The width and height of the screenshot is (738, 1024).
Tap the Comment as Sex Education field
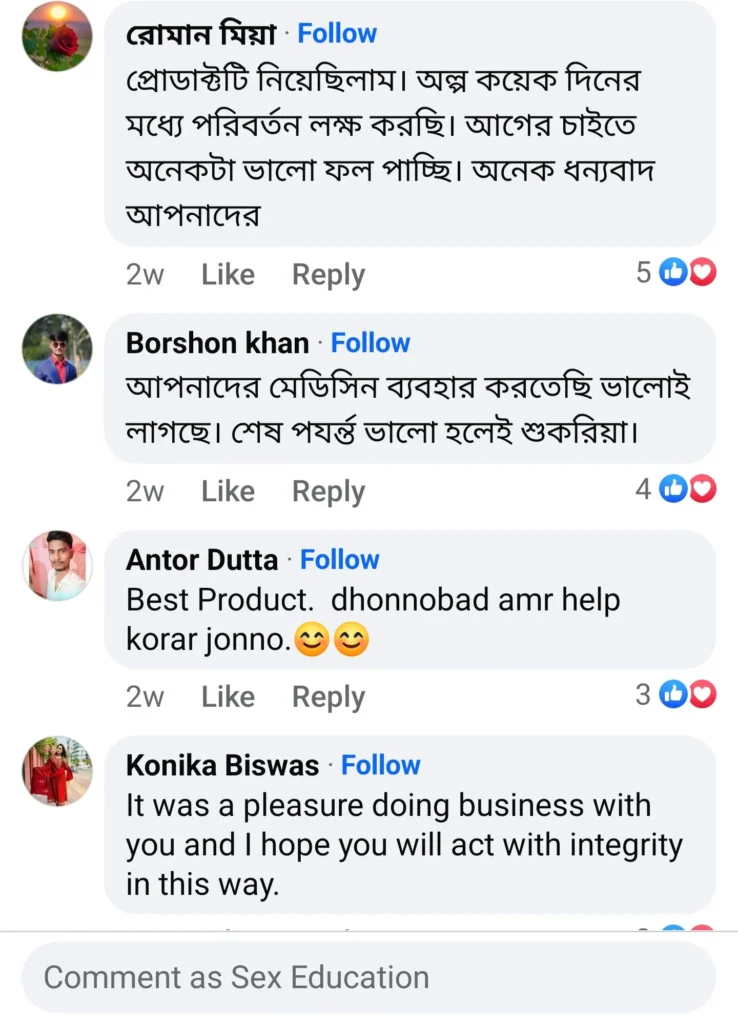point(368,977)
